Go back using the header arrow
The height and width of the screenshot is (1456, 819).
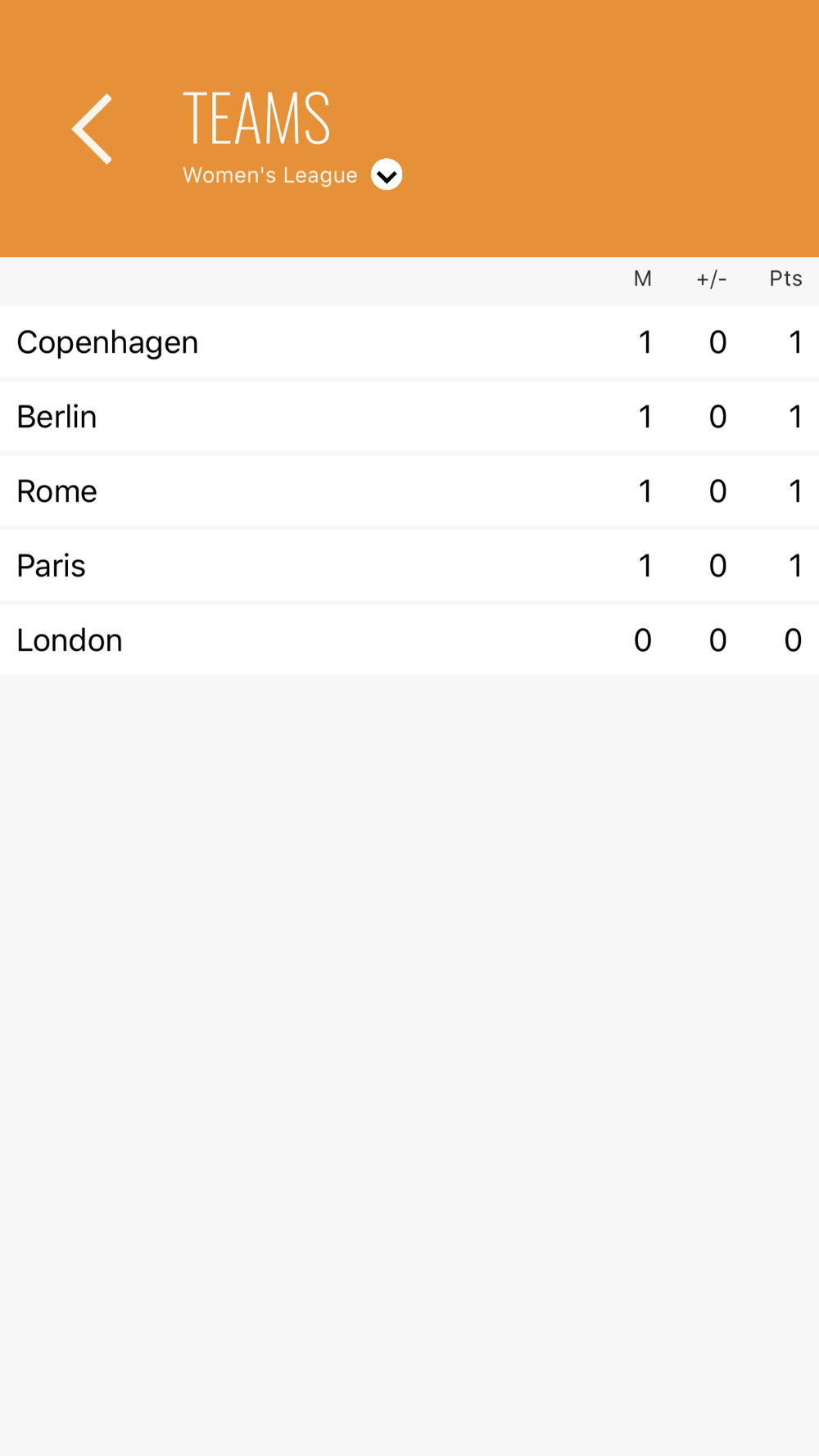92,129
